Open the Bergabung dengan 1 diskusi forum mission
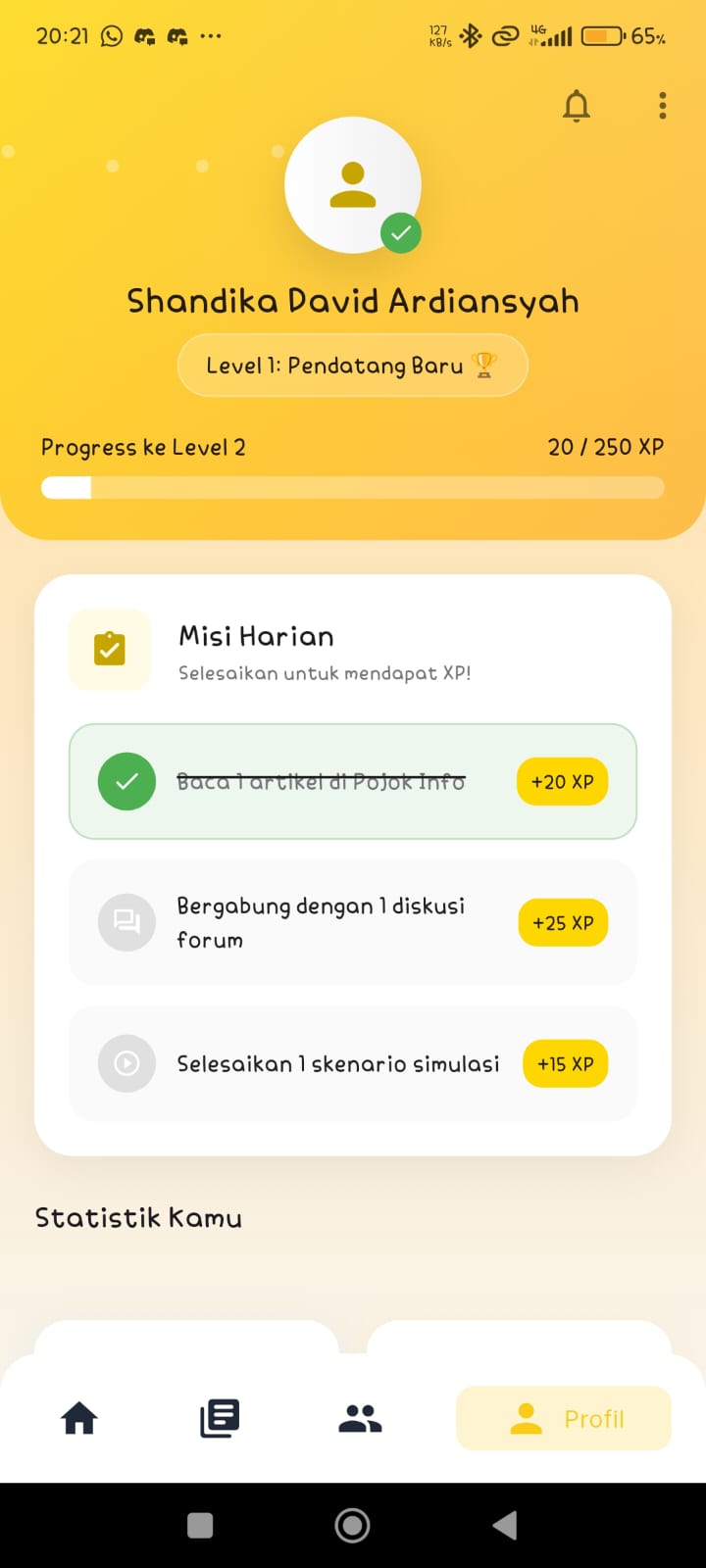Screen dimensions: 706x1568 (353, 922)
